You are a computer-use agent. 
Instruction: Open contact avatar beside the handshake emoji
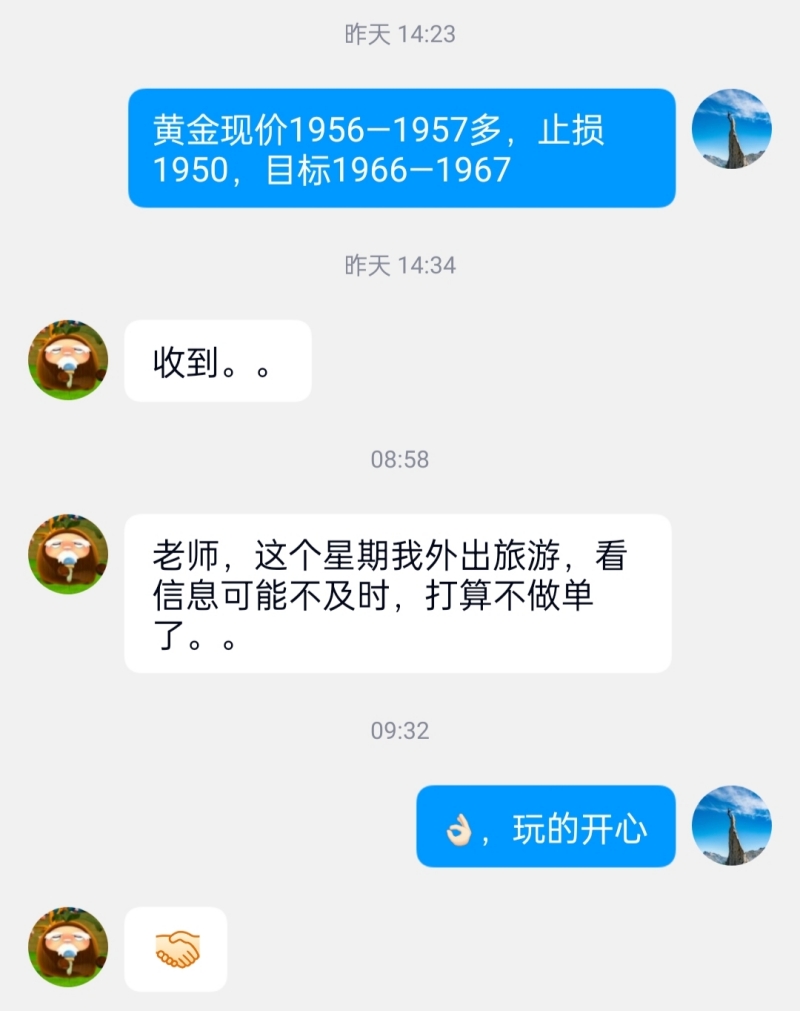click(68, 947)
